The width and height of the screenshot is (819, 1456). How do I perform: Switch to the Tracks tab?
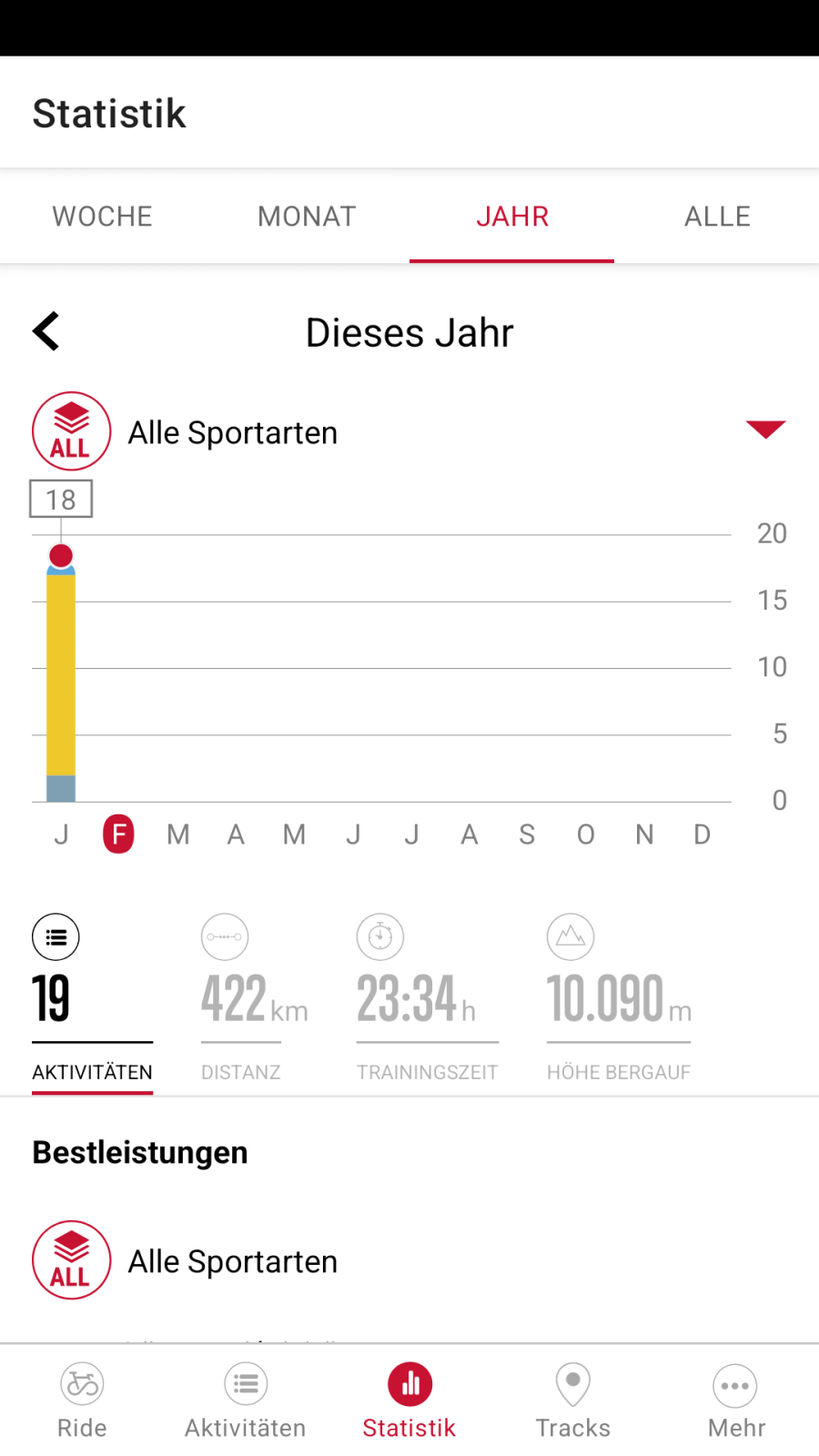573,1401
